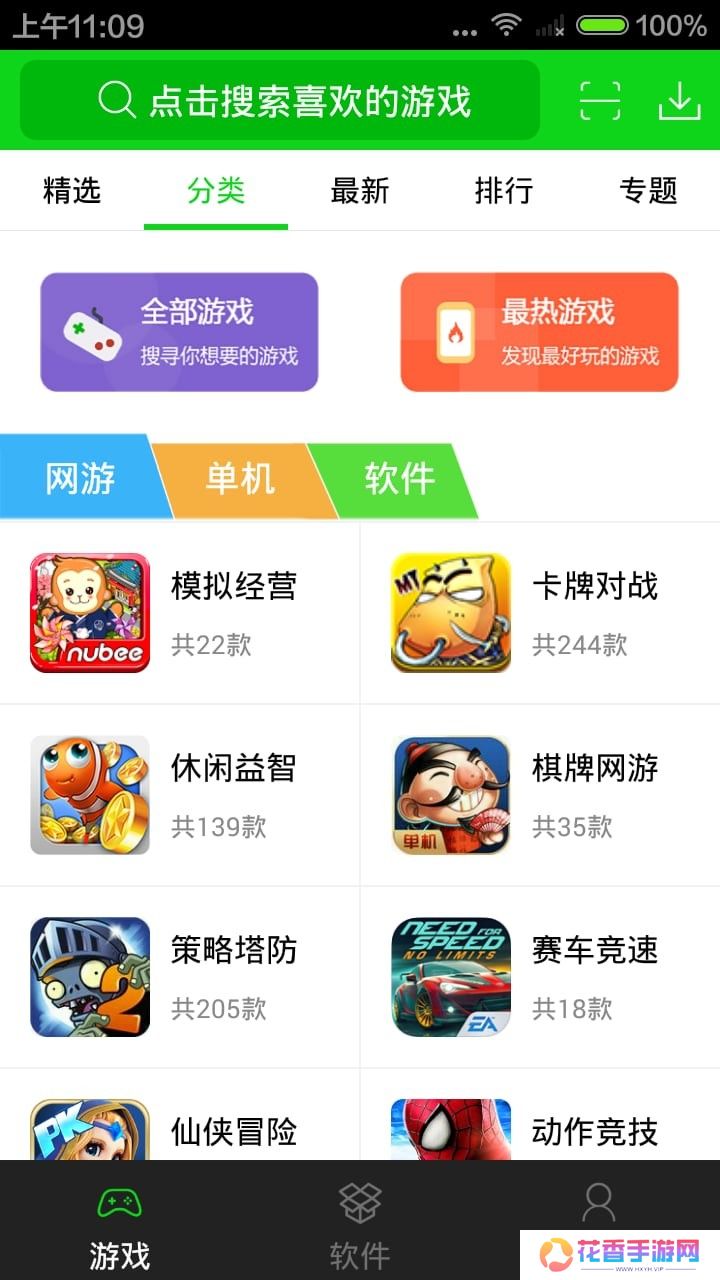The image size is (720, 1280).
Task: Switch to the 最新 tab
Action: (360, 190)
